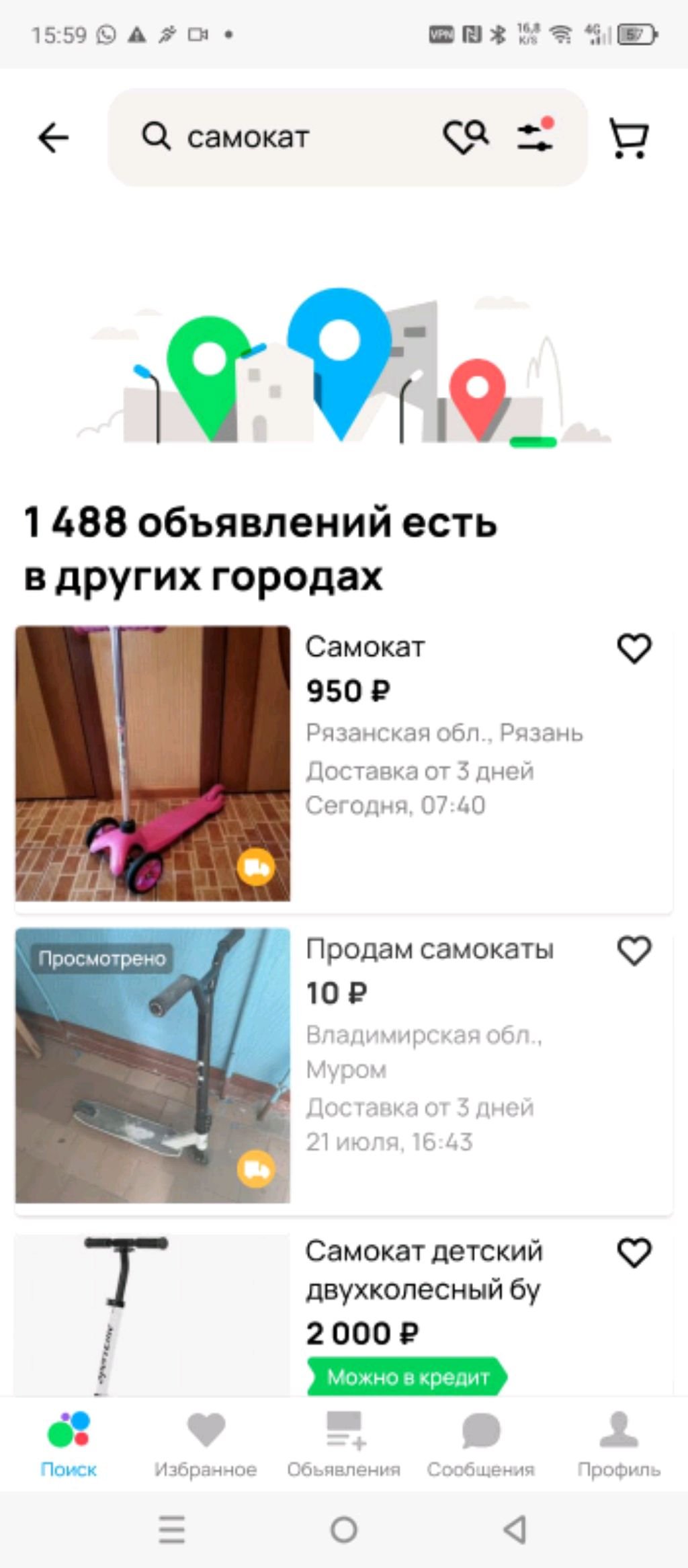The image size is (688, 1568).
Task: Tap the system home button
Action: pos(343,1530)
